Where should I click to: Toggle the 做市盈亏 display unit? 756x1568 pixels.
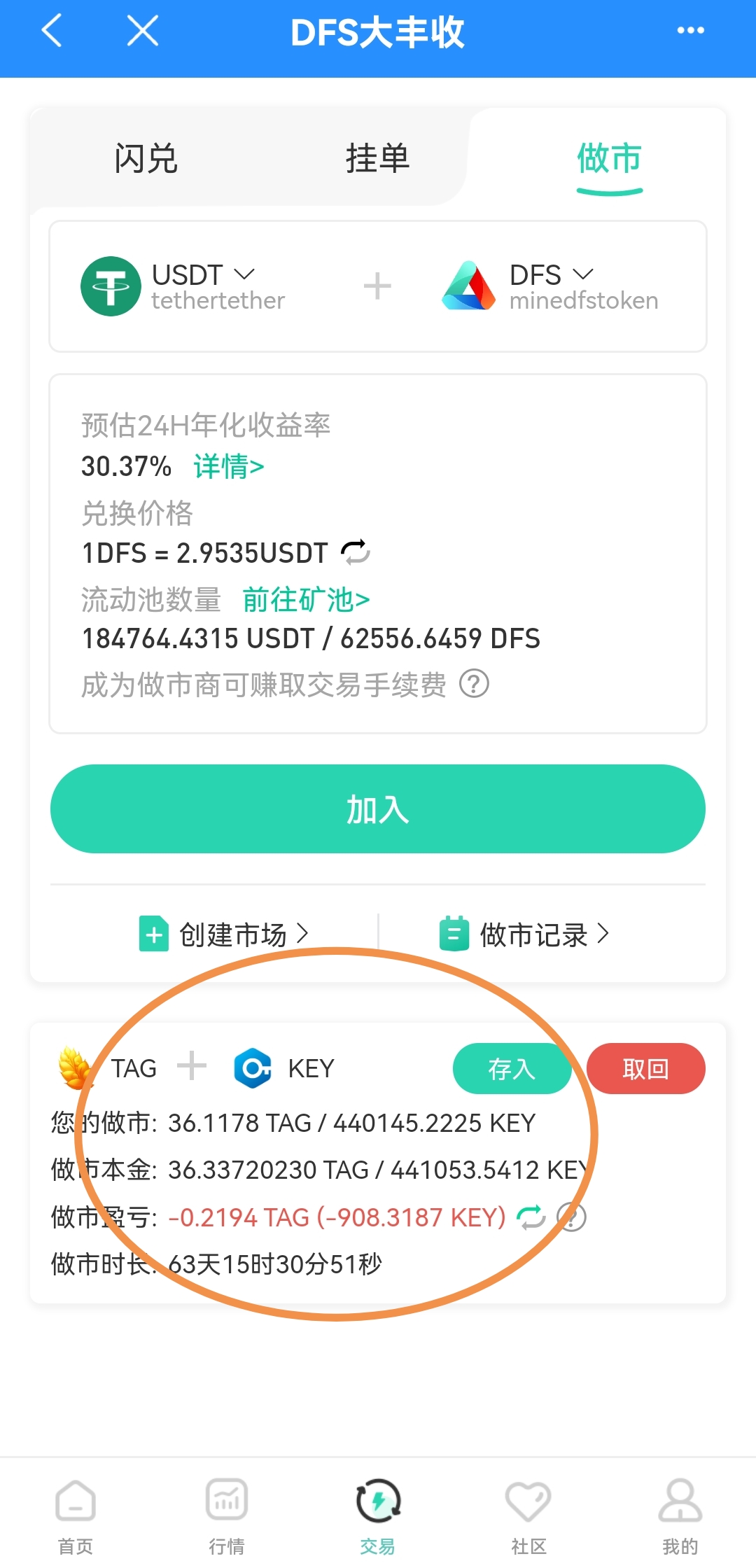click(531, 1217)
